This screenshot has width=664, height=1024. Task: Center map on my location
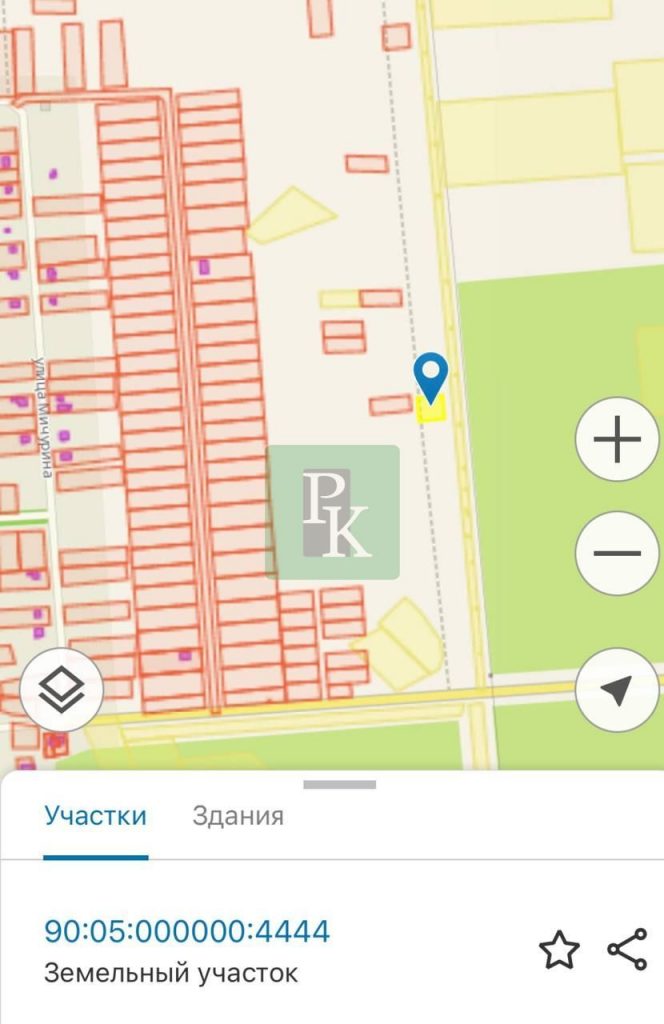click(x=617, y=689)
